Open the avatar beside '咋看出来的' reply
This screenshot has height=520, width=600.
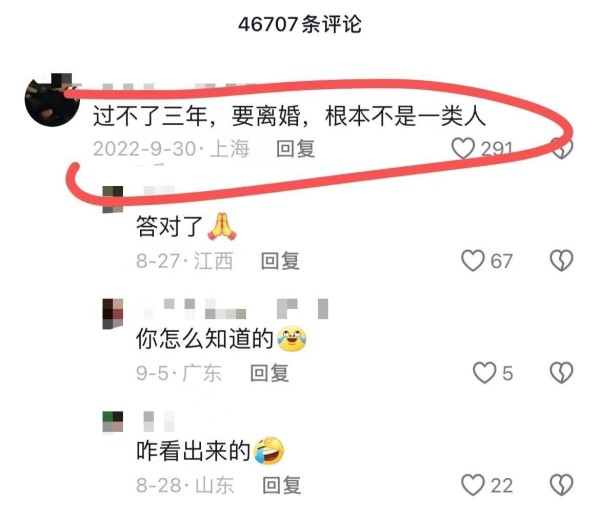(x=114, y=422)
